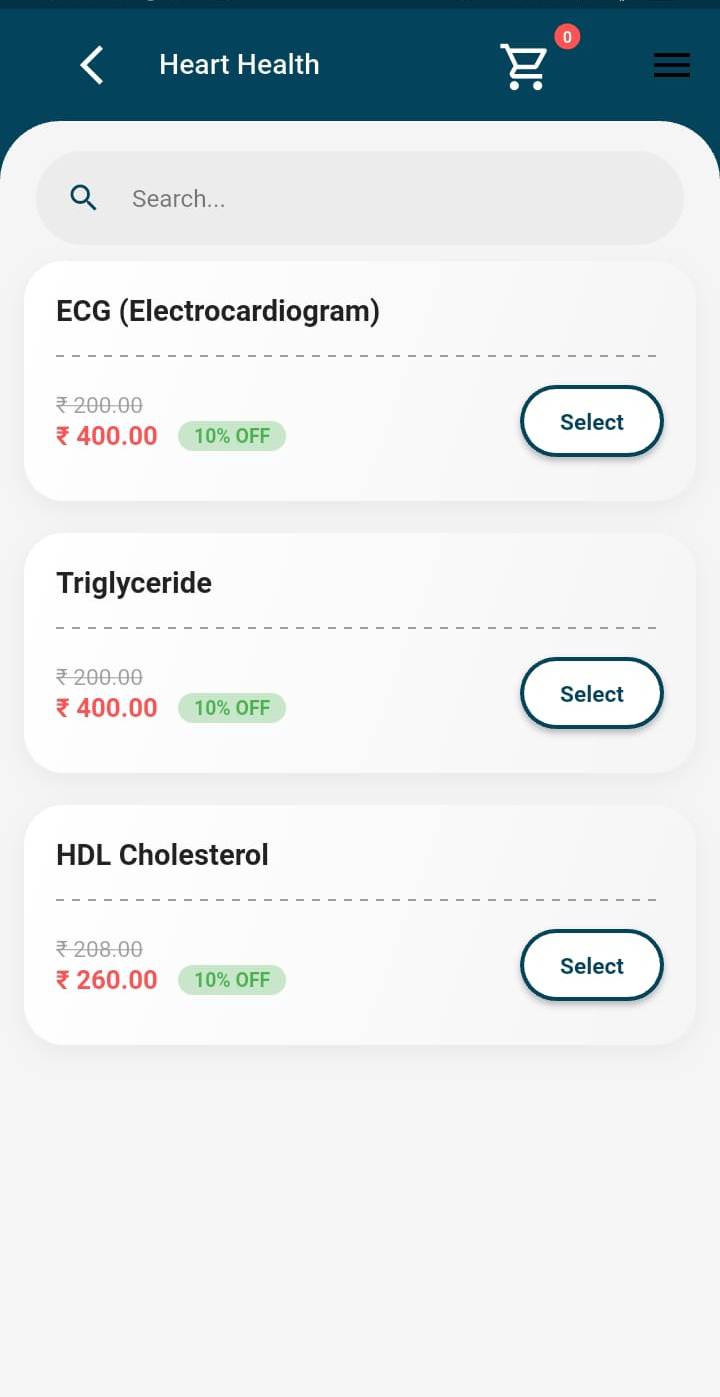Open the shopping cart

tap(524, 66)
